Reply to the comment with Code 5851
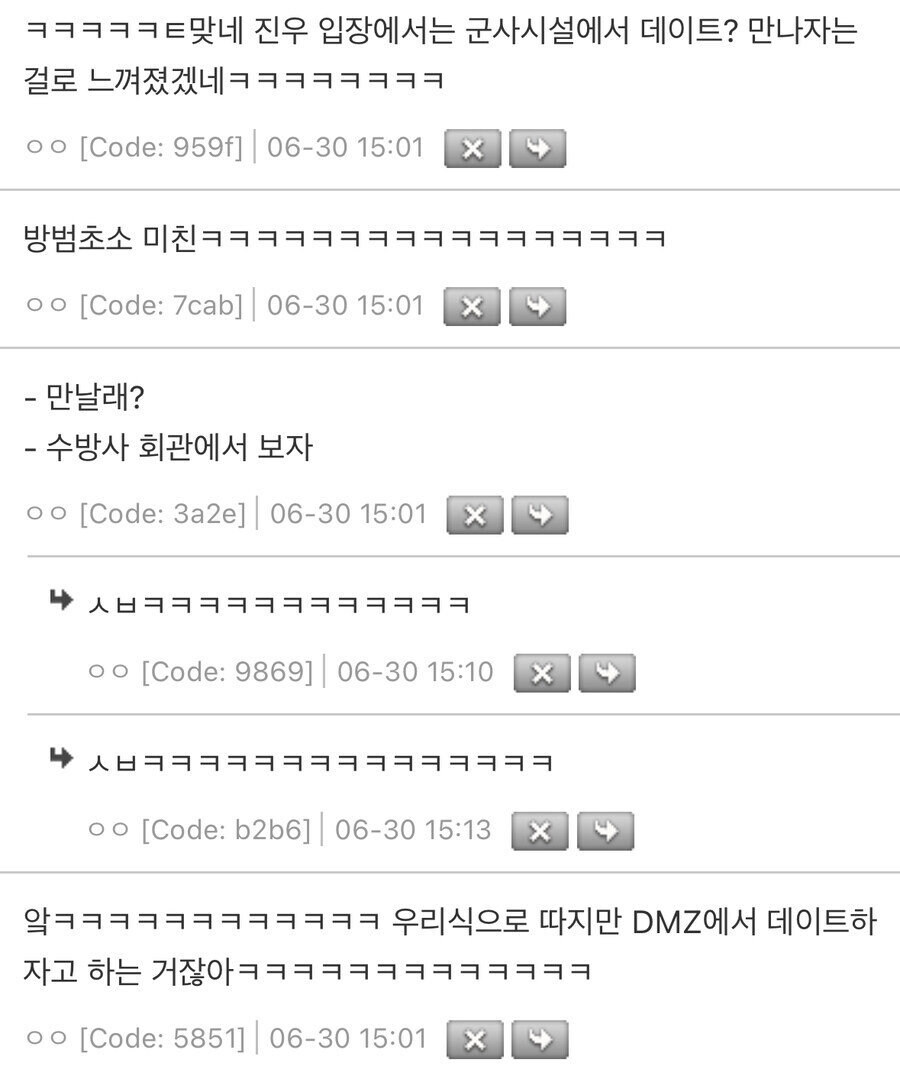Screen dimensions: 900x1066 click(x=540, y=1039)
